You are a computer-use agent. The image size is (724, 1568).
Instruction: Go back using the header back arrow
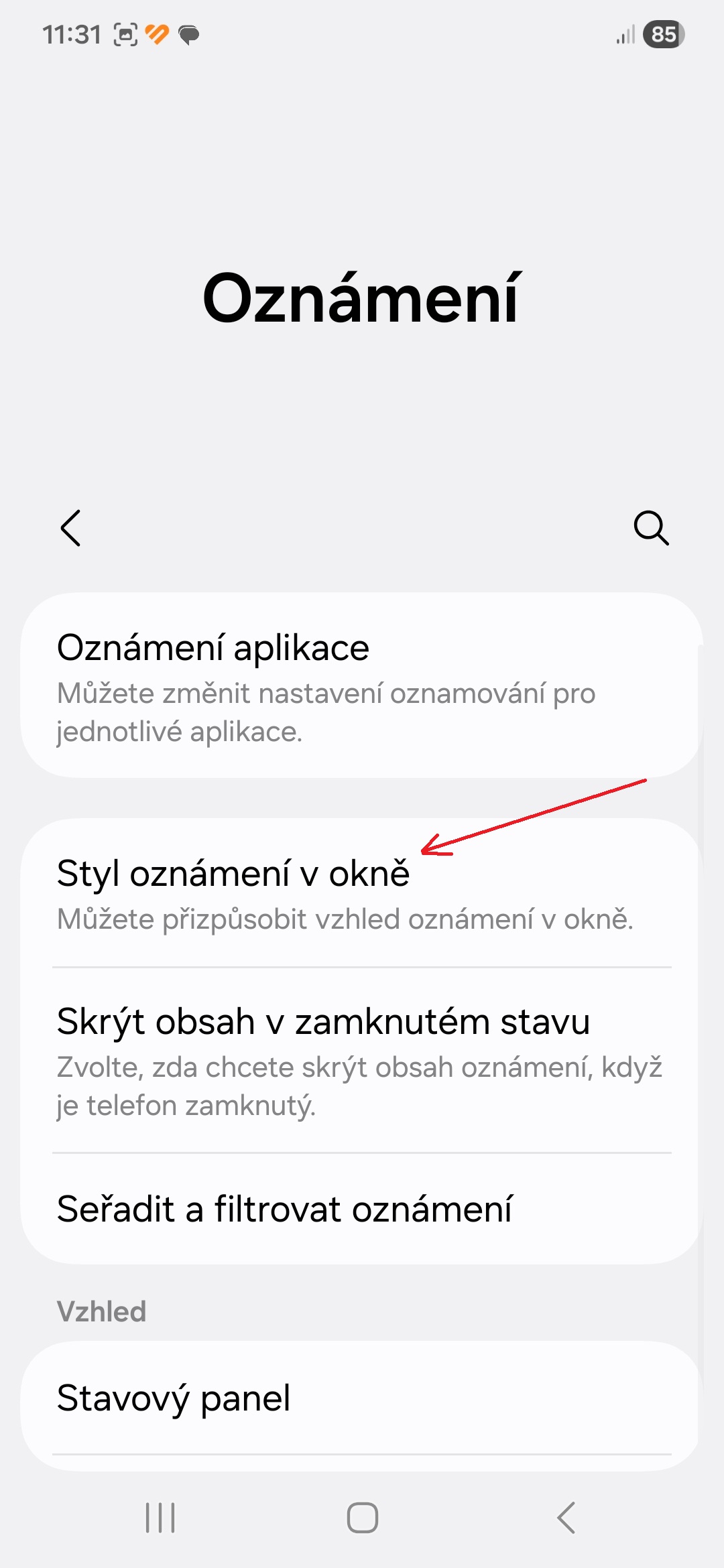click(x=70, y=528)
